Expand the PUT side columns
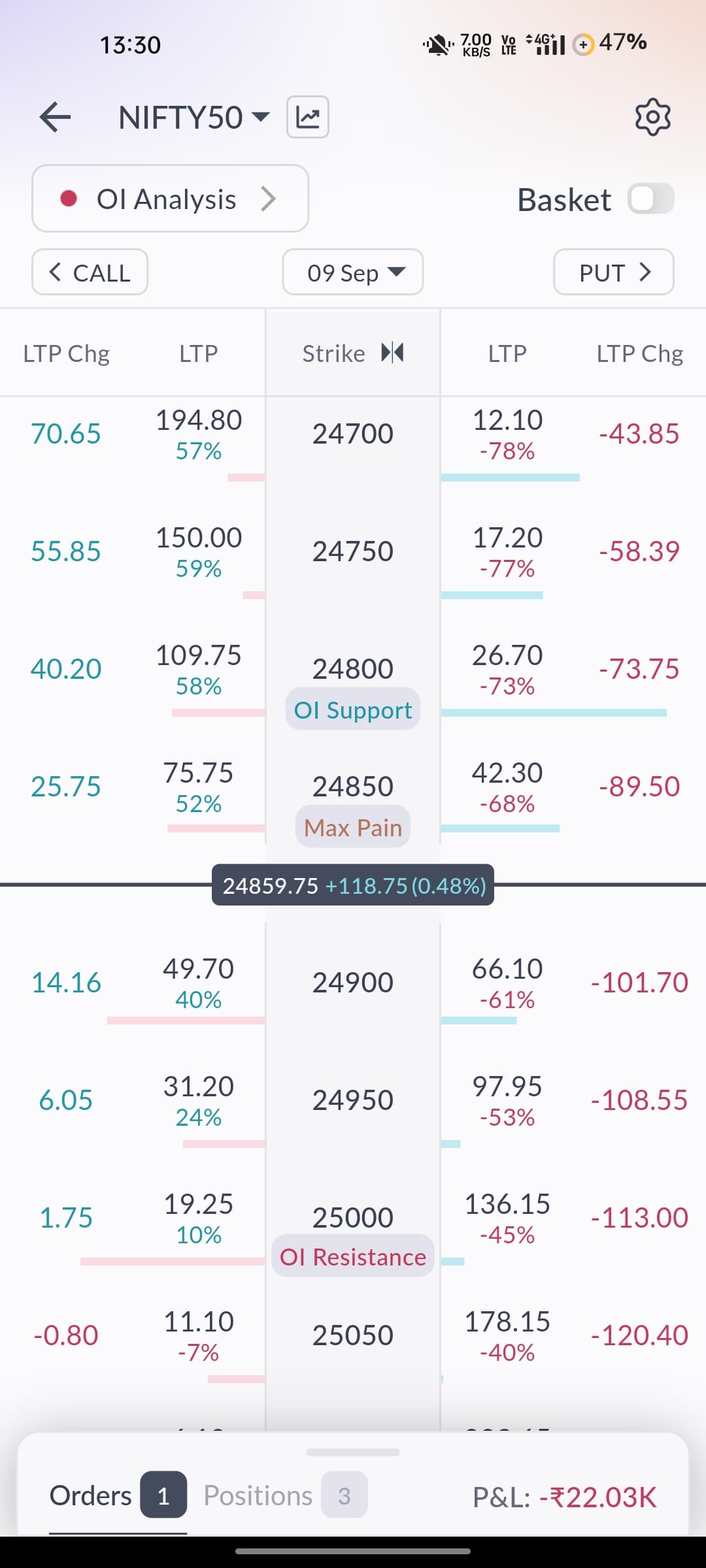This screenshot has width=706, height=1568. point(613,272)
